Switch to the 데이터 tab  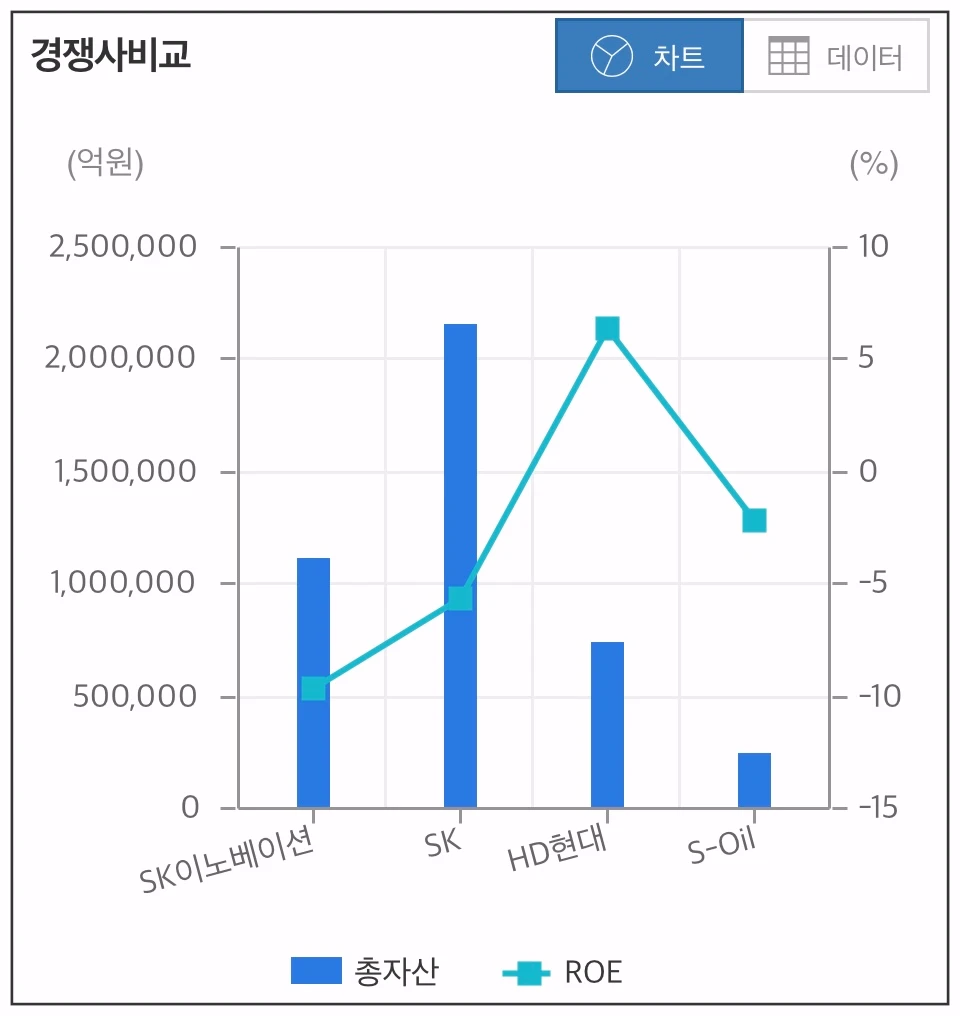point(838,55)
